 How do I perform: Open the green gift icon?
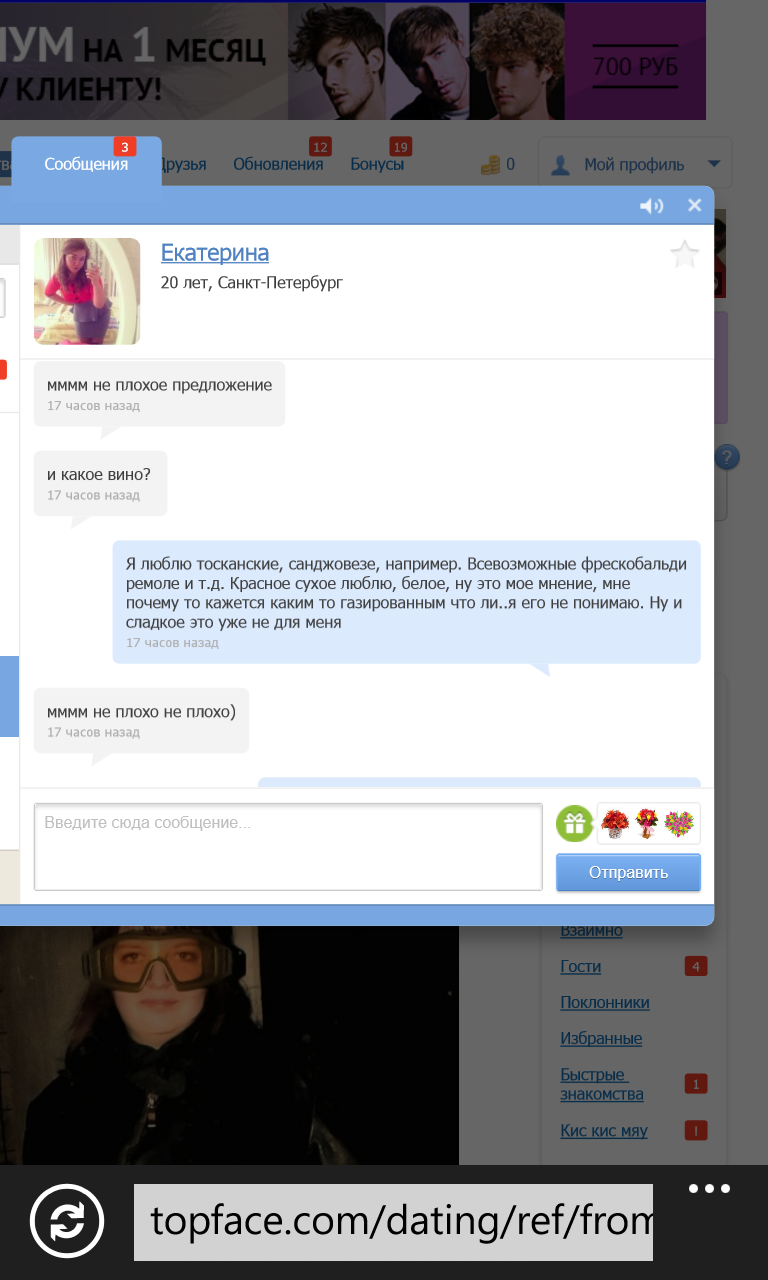[x=574, y=824]
